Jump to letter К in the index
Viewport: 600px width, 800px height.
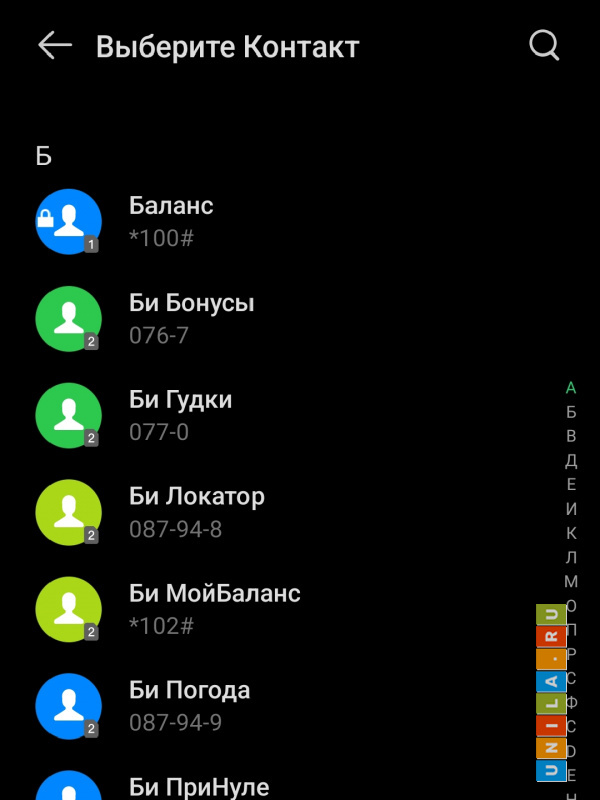571,533
